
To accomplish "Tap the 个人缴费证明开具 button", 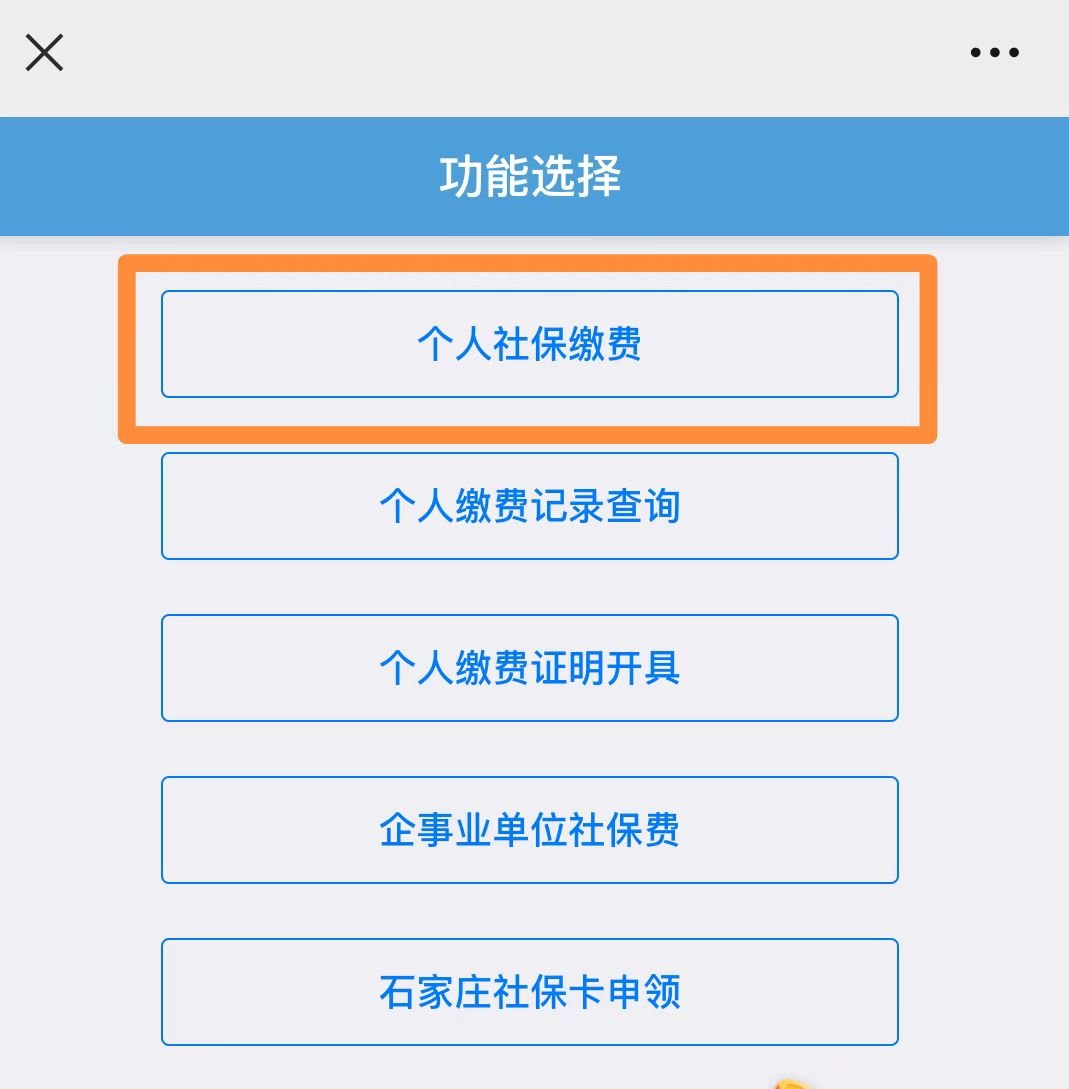I will (x=529, y=668).
